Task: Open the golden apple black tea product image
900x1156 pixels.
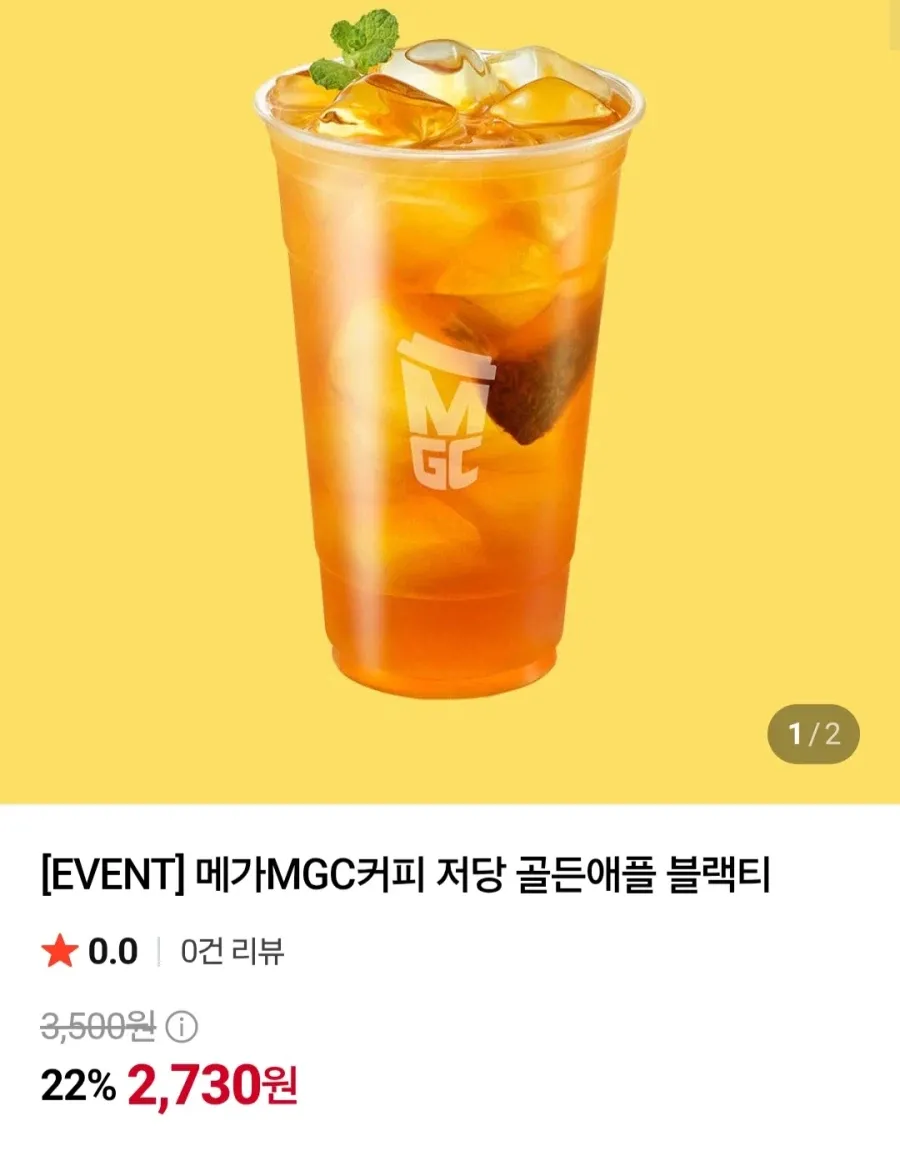Action: 450,402
